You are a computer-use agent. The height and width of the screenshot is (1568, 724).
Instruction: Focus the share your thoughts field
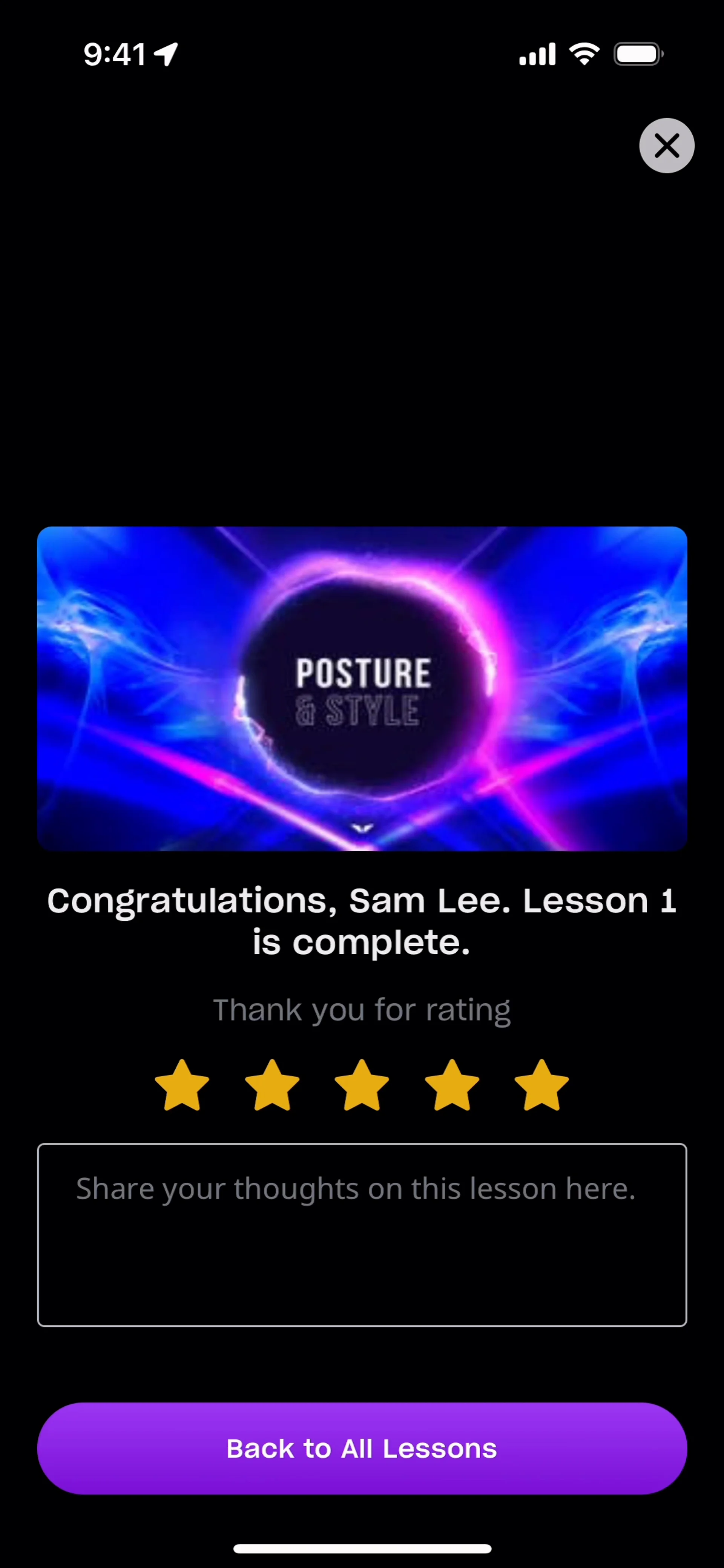coord(362,1234)
